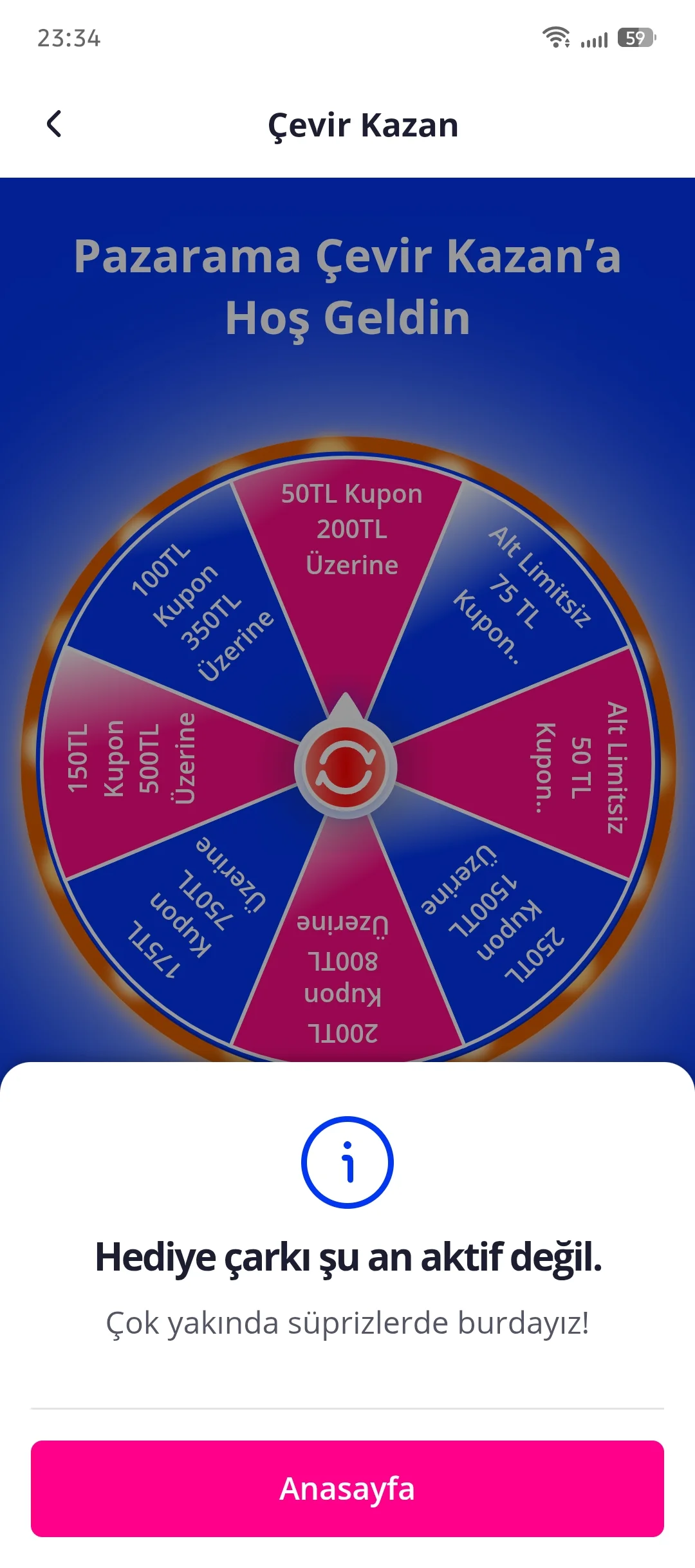
Task: Tap the Anasayfa button
Action: point(347,1489)
